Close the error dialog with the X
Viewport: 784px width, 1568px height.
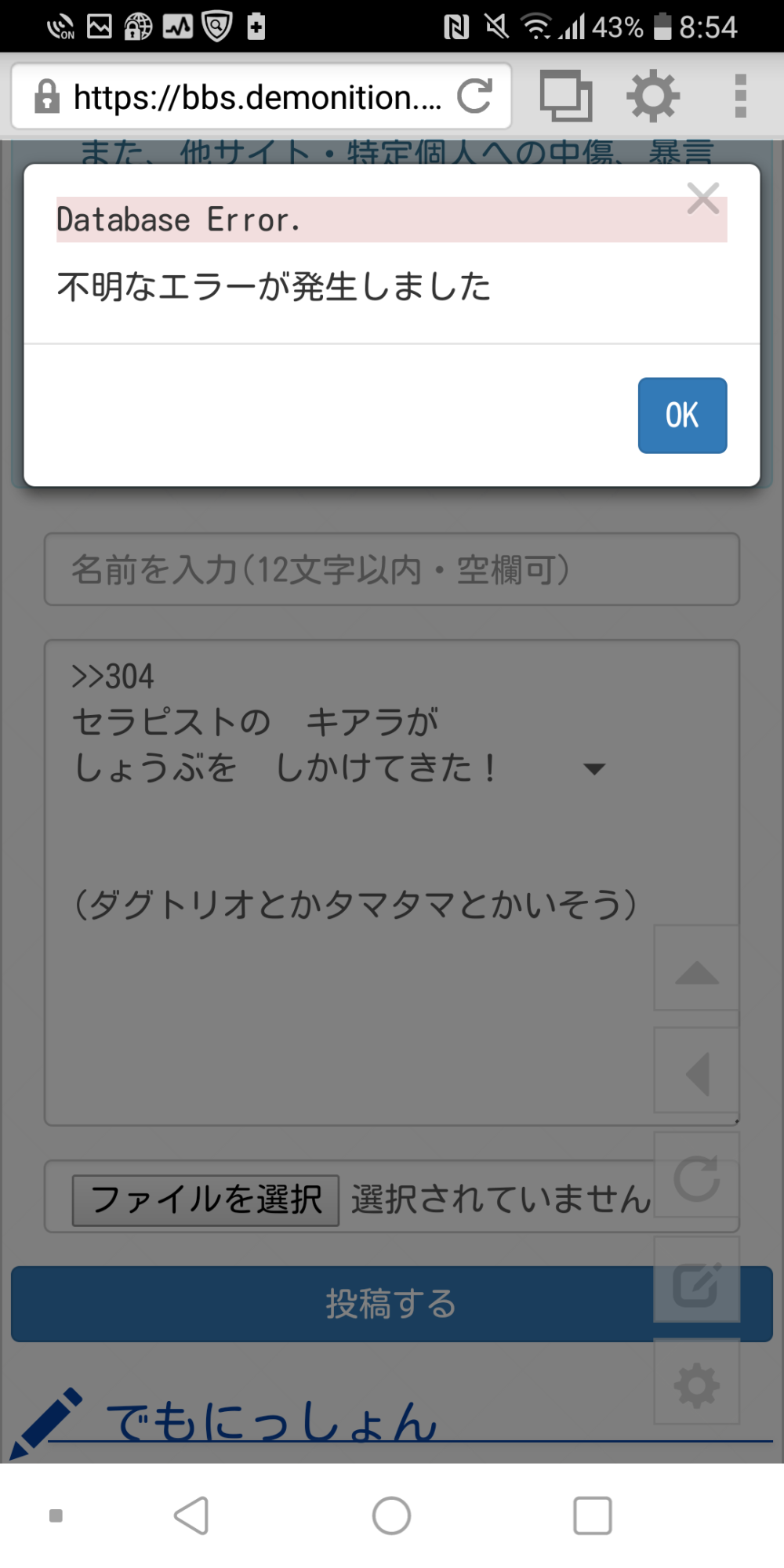point(702,198)
